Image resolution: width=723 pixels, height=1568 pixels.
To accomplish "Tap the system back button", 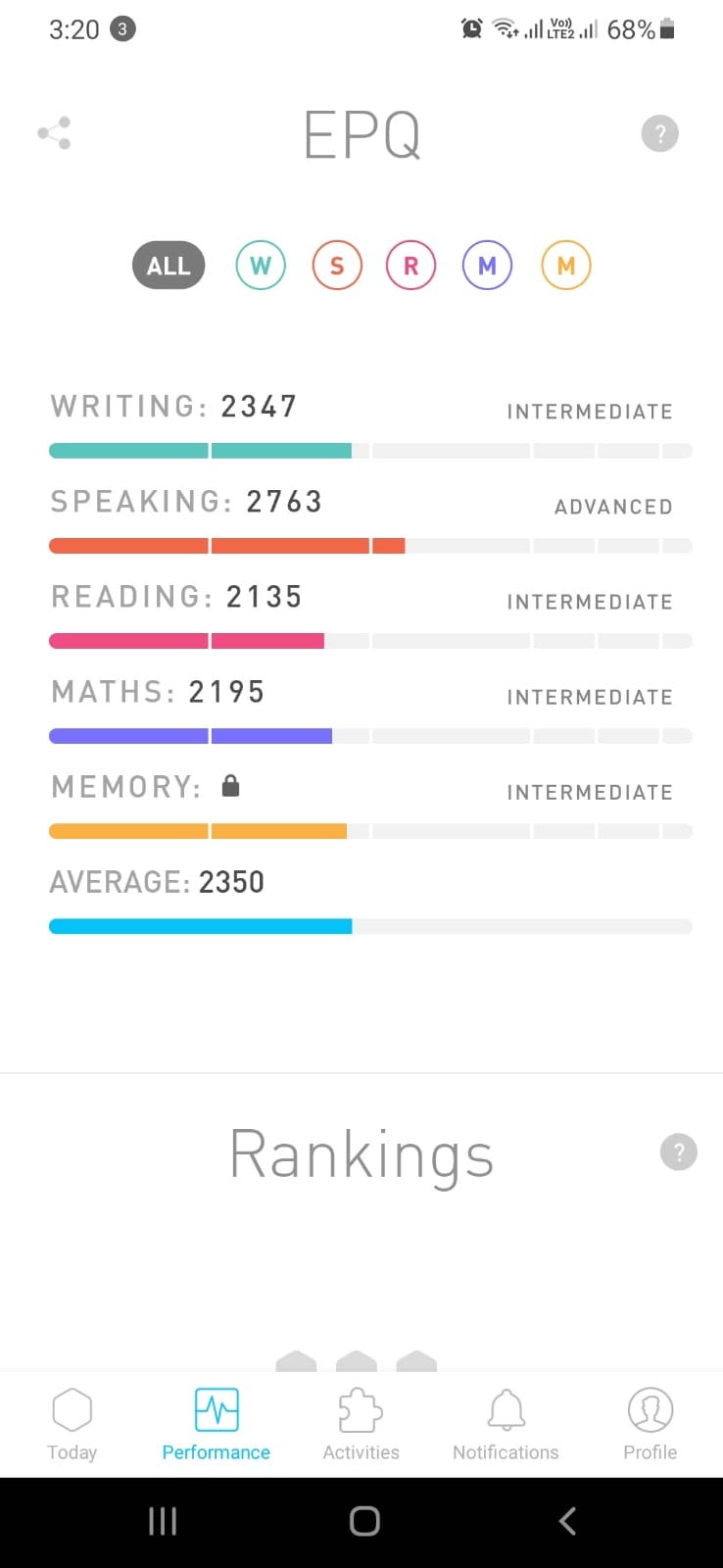I will tap(566, 1521).
